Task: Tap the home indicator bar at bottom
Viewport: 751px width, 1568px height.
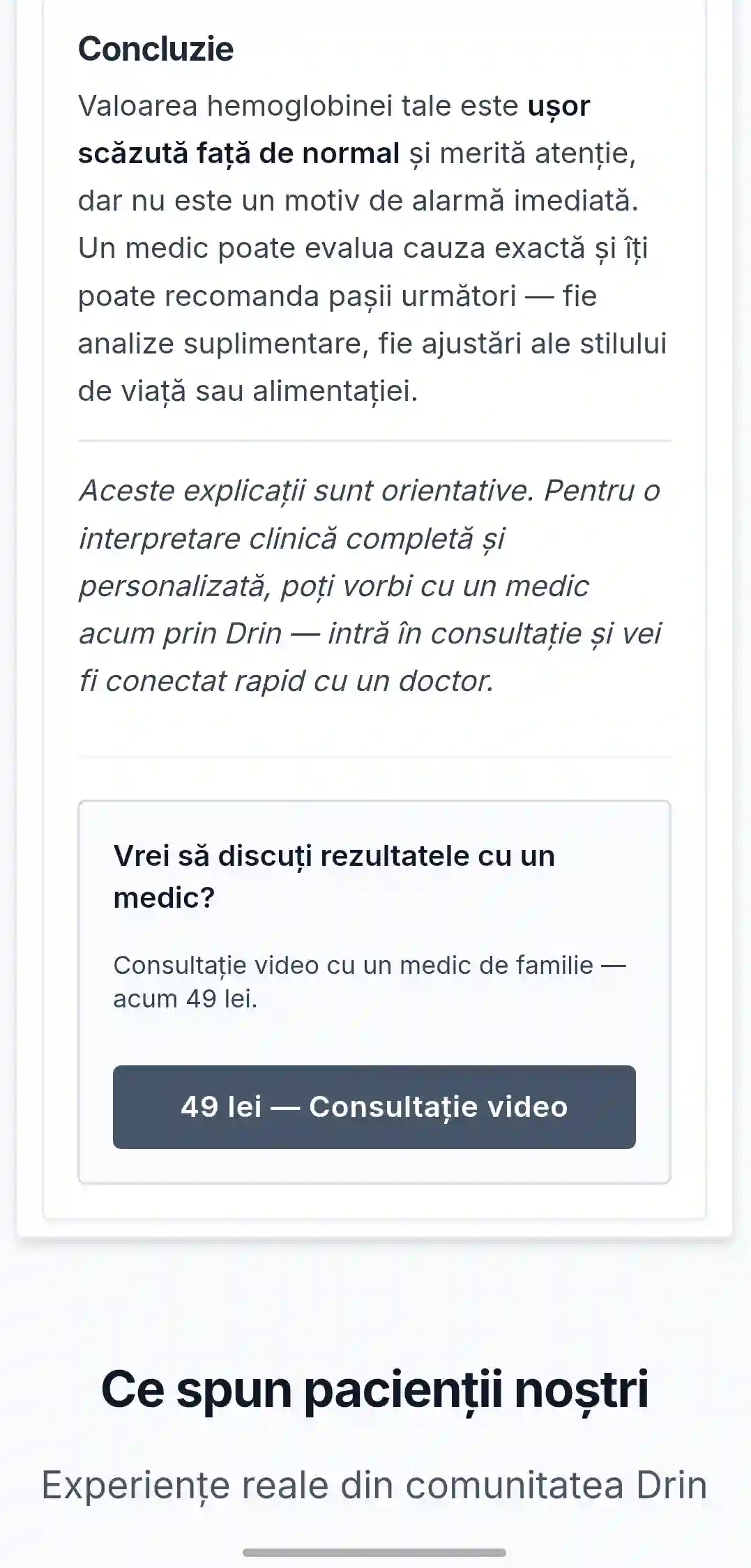Action: [375, 1552]
